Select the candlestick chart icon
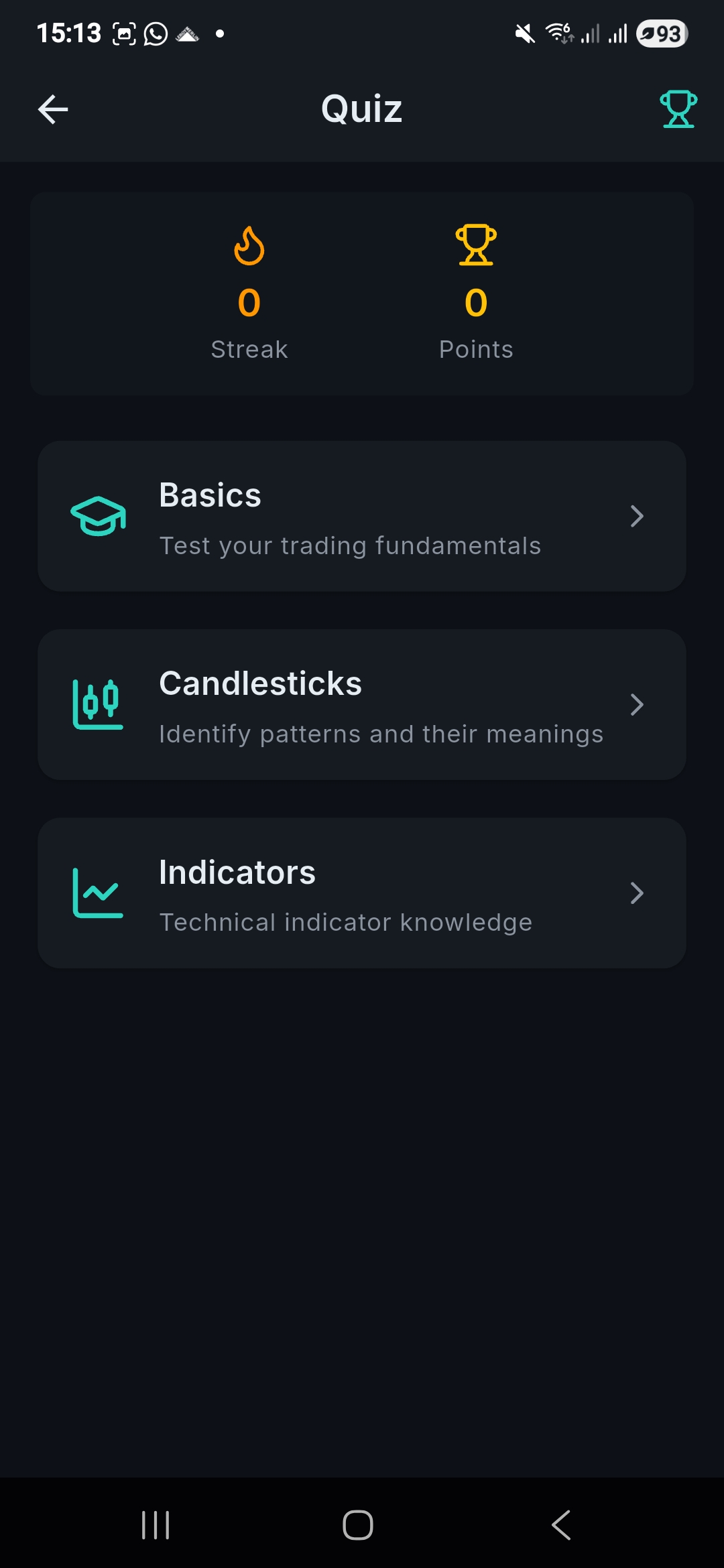The height and width of the screenshot is (1568, 724). coord(97,704)
